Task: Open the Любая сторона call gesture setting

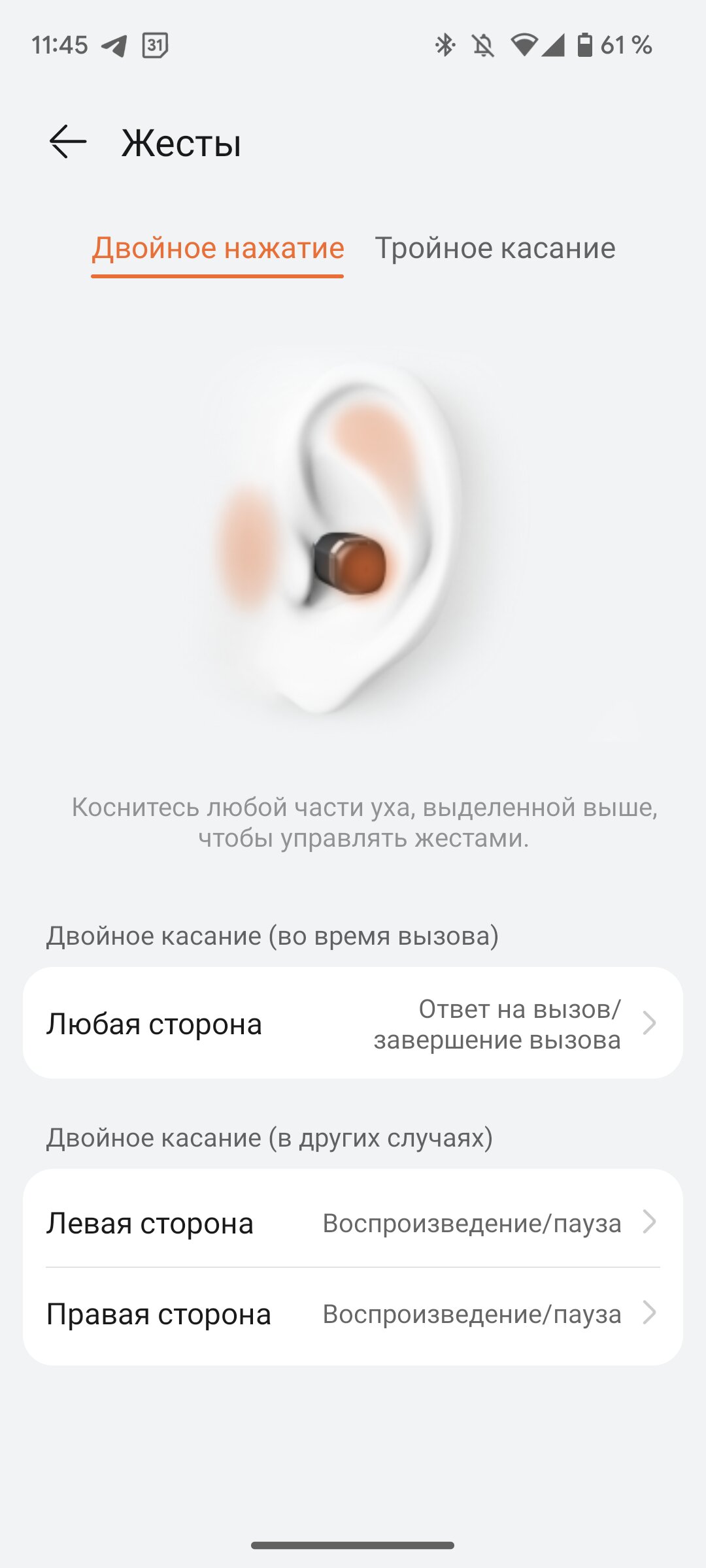Action: click(353, 1023)
